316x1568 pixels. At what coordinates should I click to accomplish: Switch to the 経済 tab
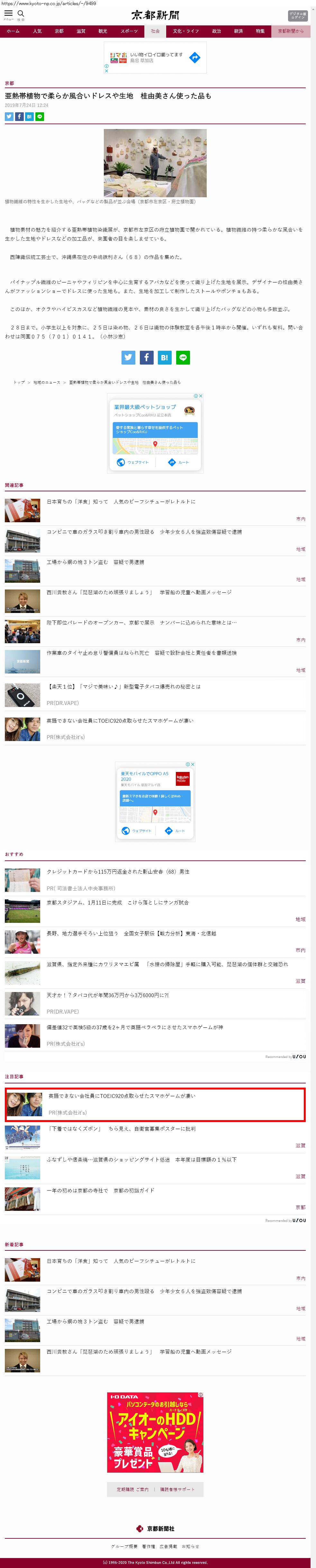(x=238, y=31)
